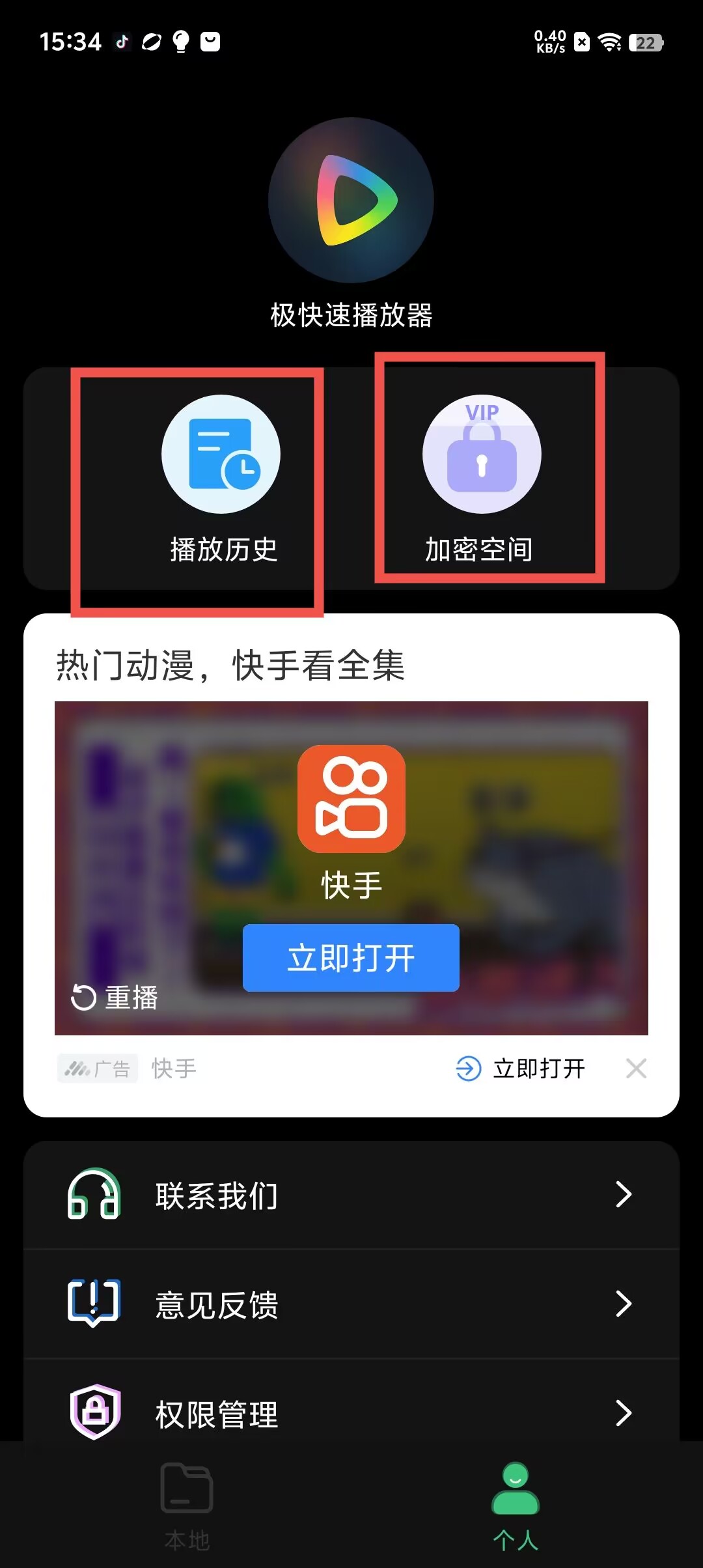703x1568 pixels.
Task: Open 联系我们 contact page
Action: (x=351, y=1195)
